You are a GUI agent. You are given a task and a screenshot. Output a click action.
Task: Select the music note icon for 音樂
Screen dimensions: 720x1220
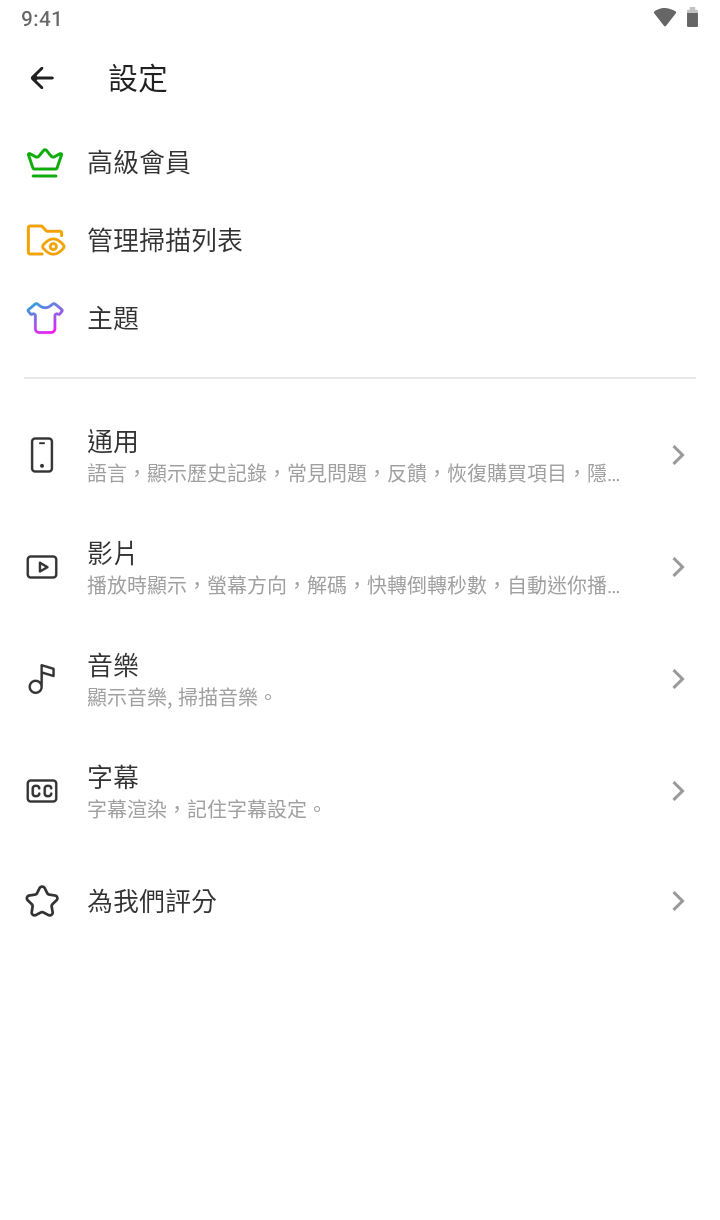pos(41,679)
